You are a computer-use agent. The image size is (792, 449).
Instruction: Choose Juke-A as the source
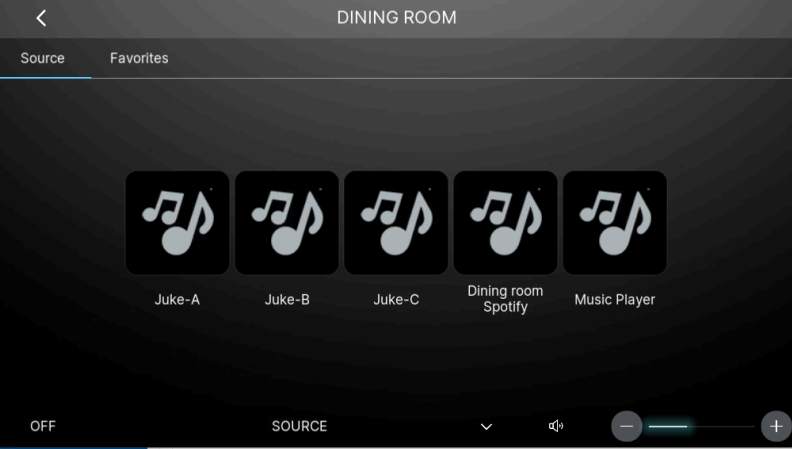click(177, 222)
